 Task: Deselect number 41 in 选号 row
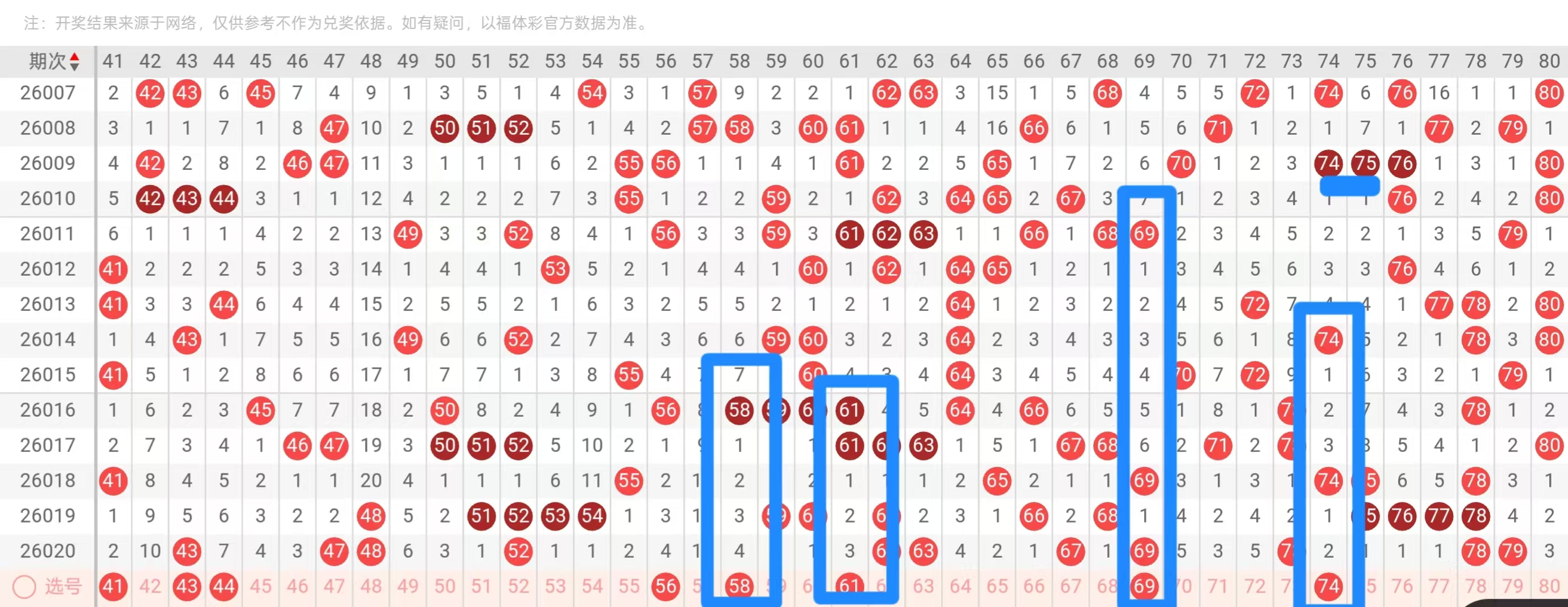click(x=113, y=586)
